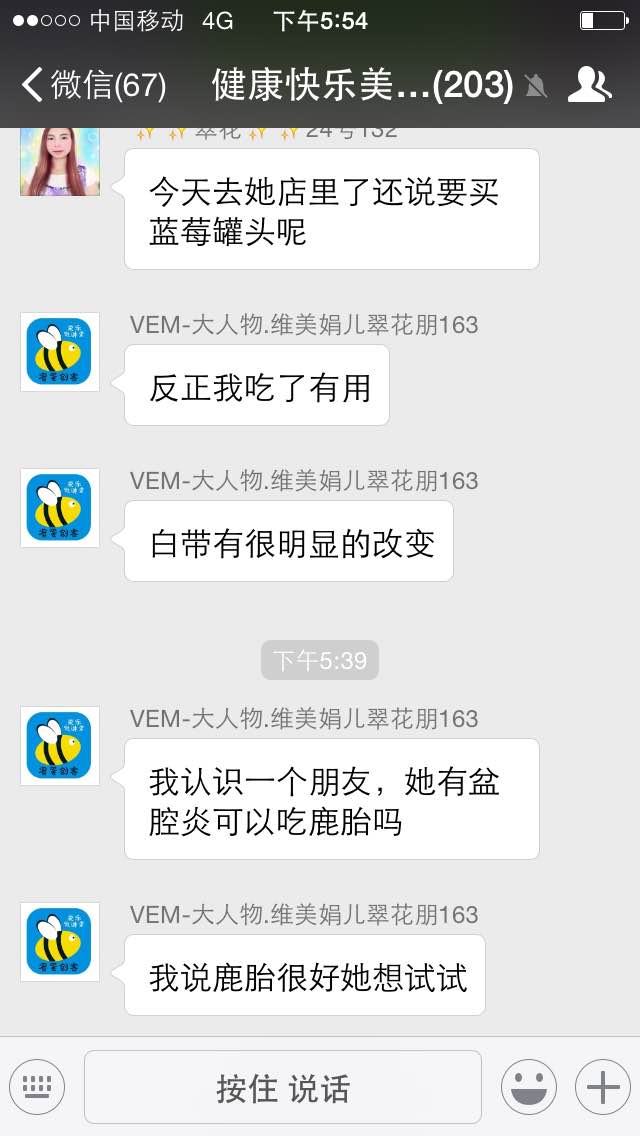Image resolution: width=640 pixels, height=1136 pixels.
Task: Open the group members info icon
Action: tap(589, 85)
